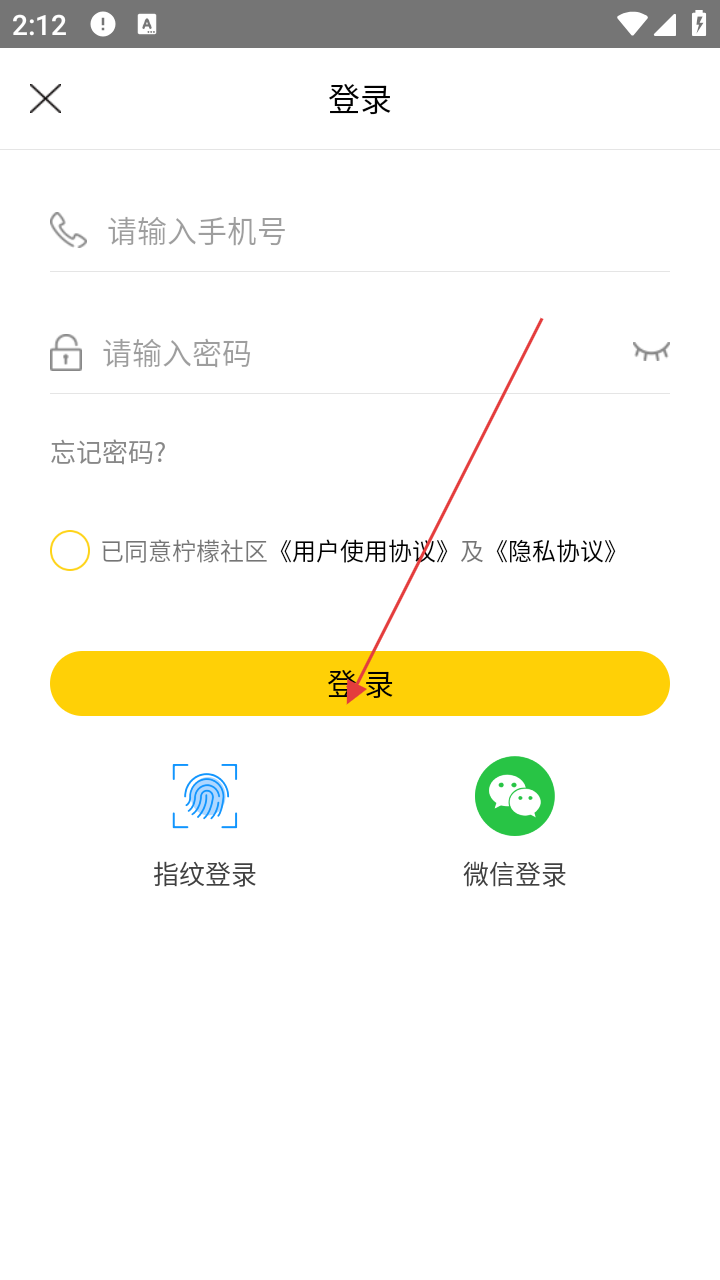Tap the yellow 登录 button
Viewport: 720px width, 1280px height.
pyautogui.click(x=360, y=683)
